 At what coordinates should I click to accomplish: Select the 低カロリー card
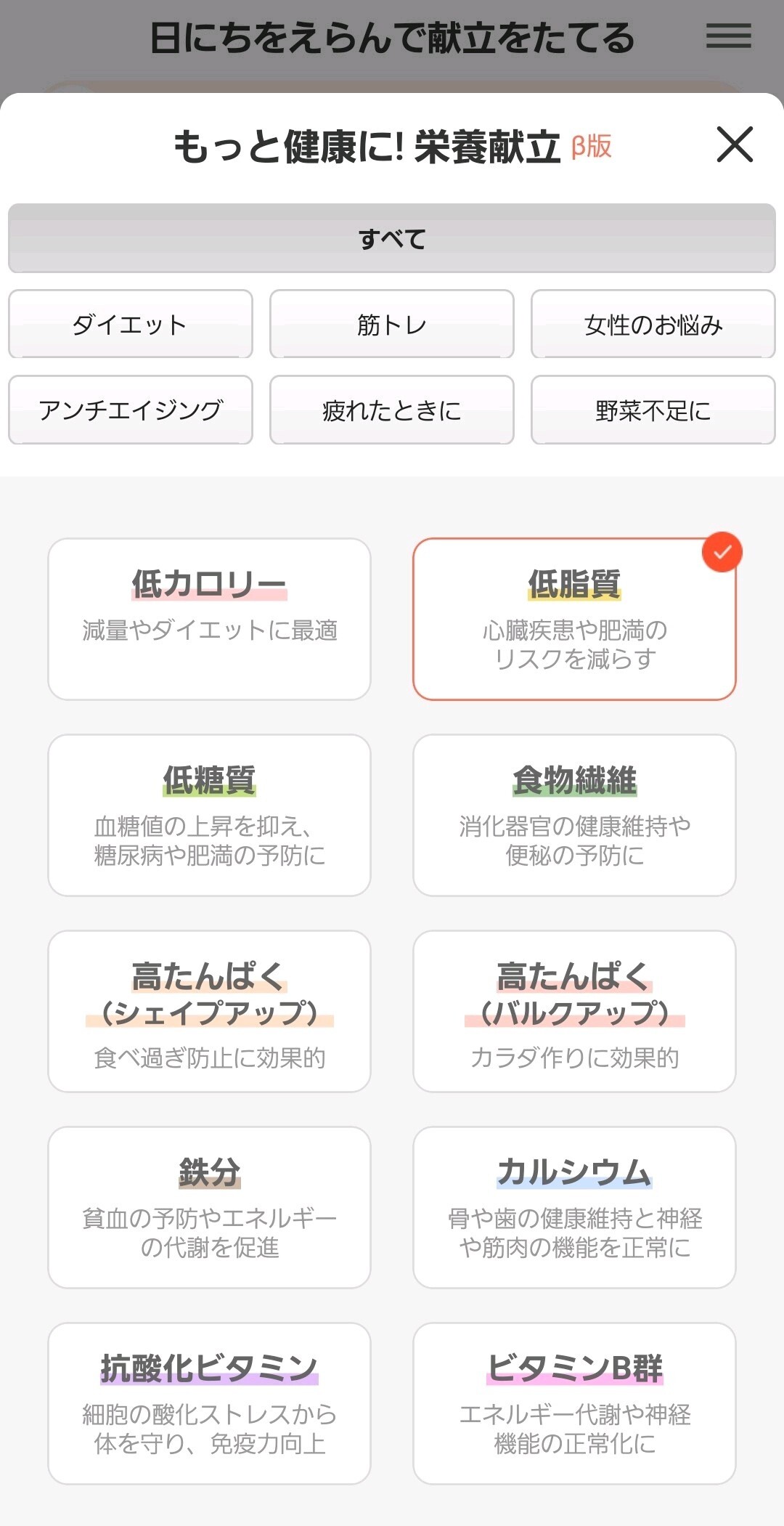click(209, 619)
